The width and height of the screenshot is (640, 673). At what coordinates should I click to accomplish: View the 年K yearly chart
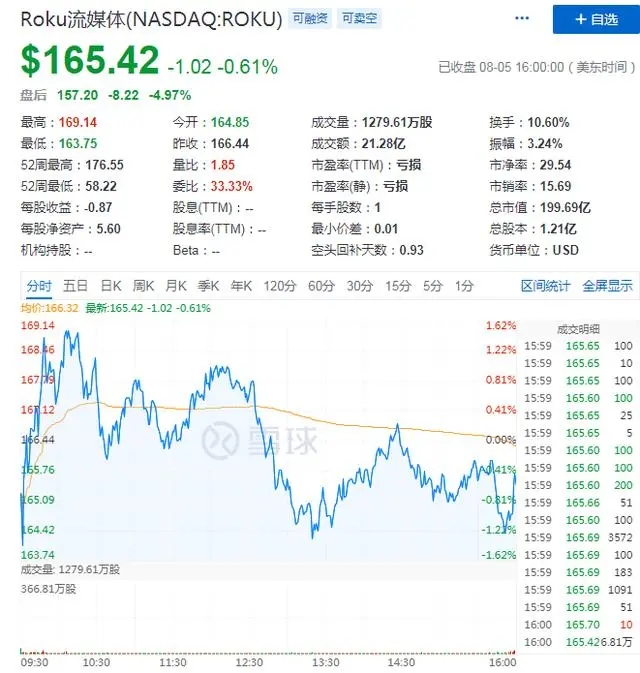pyautogui.click(x=241, y=286)
